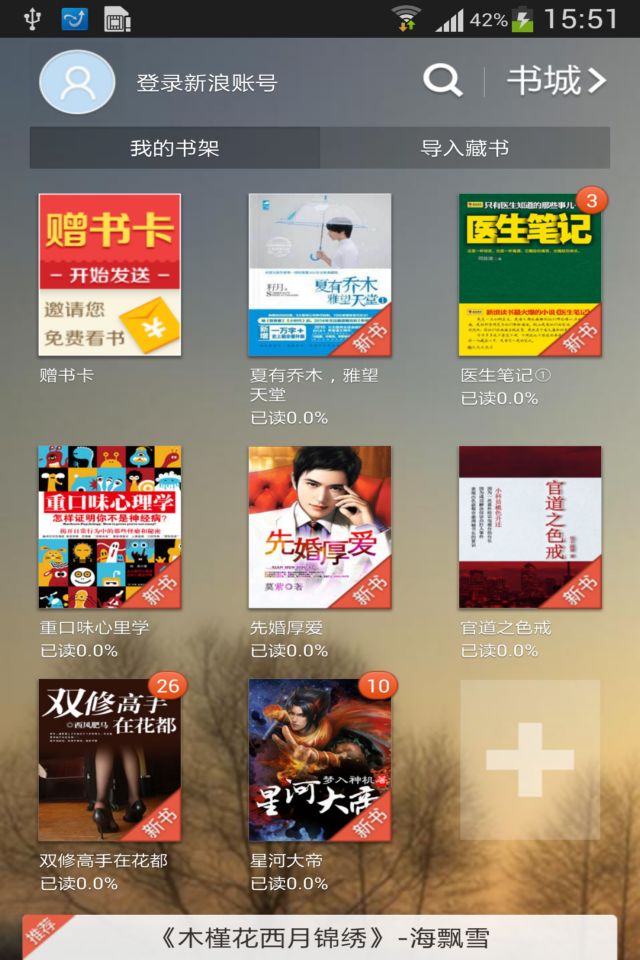Open the search magnifier
Screen dimensions: 640x960
tap(442, 80)
